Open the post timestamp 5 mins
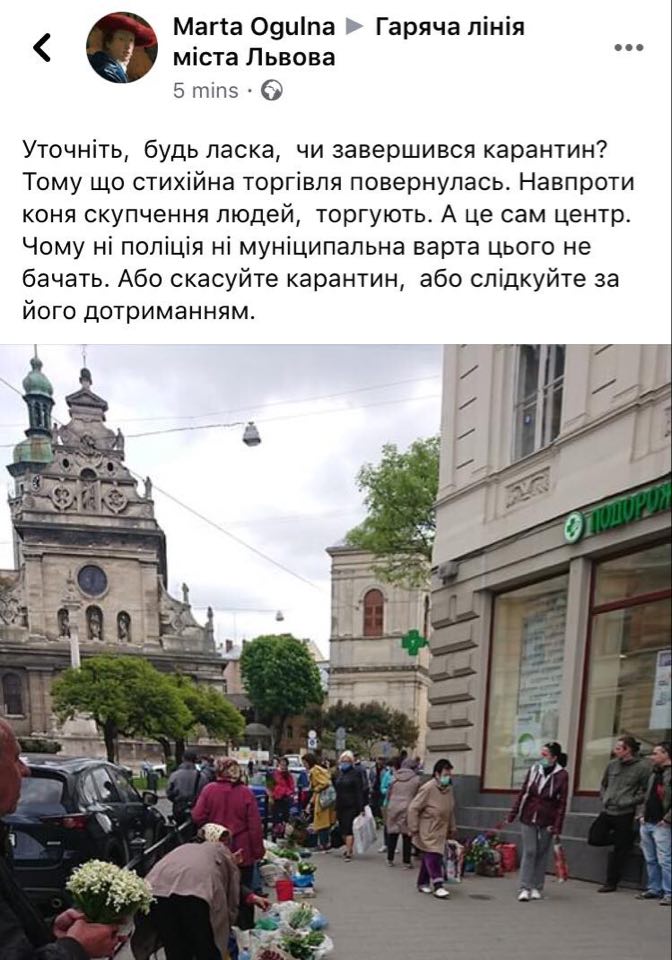This screenshot has height=960, width=672. 205,90
